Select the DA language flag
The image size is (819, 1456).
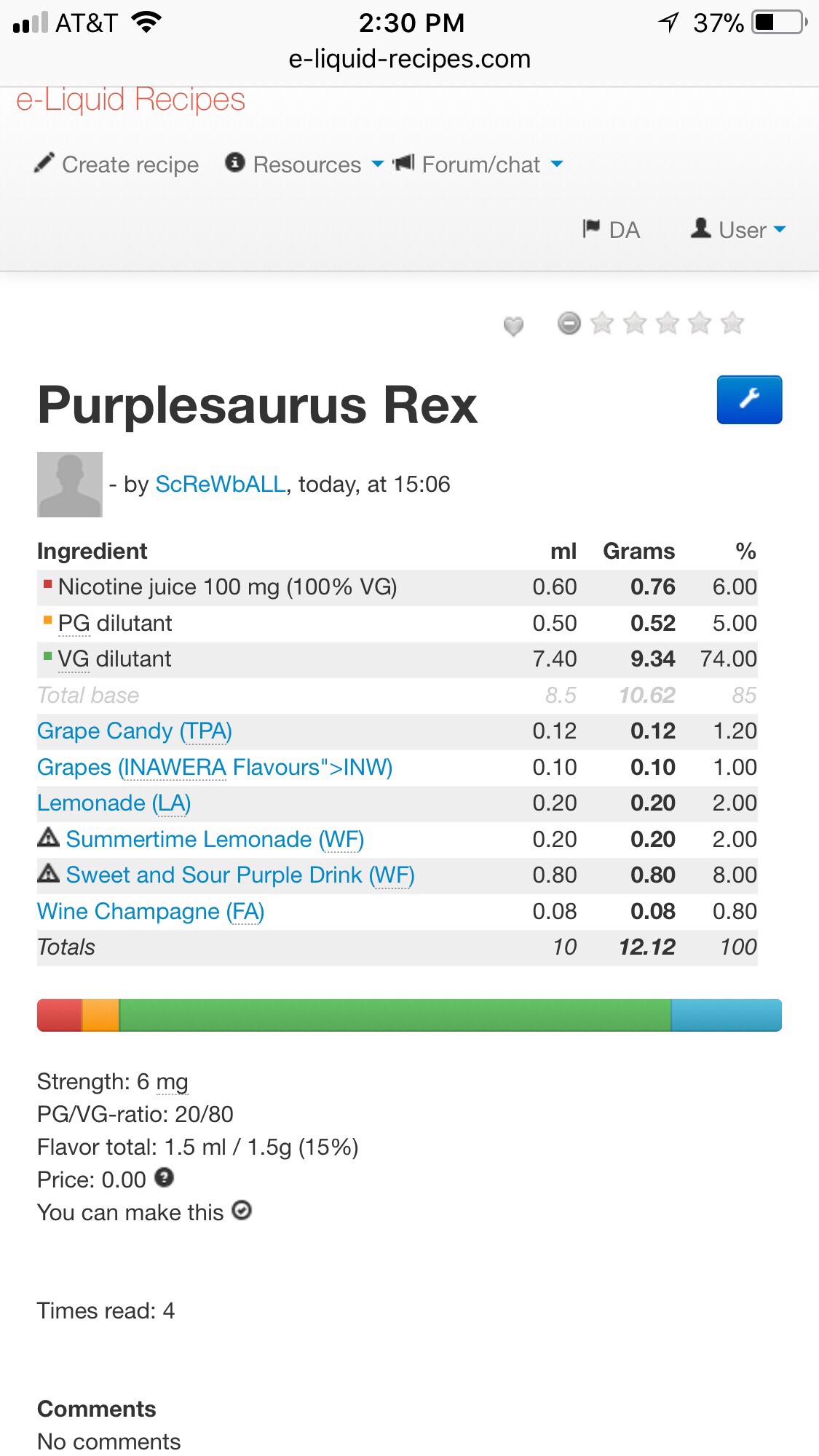(612, 230)
